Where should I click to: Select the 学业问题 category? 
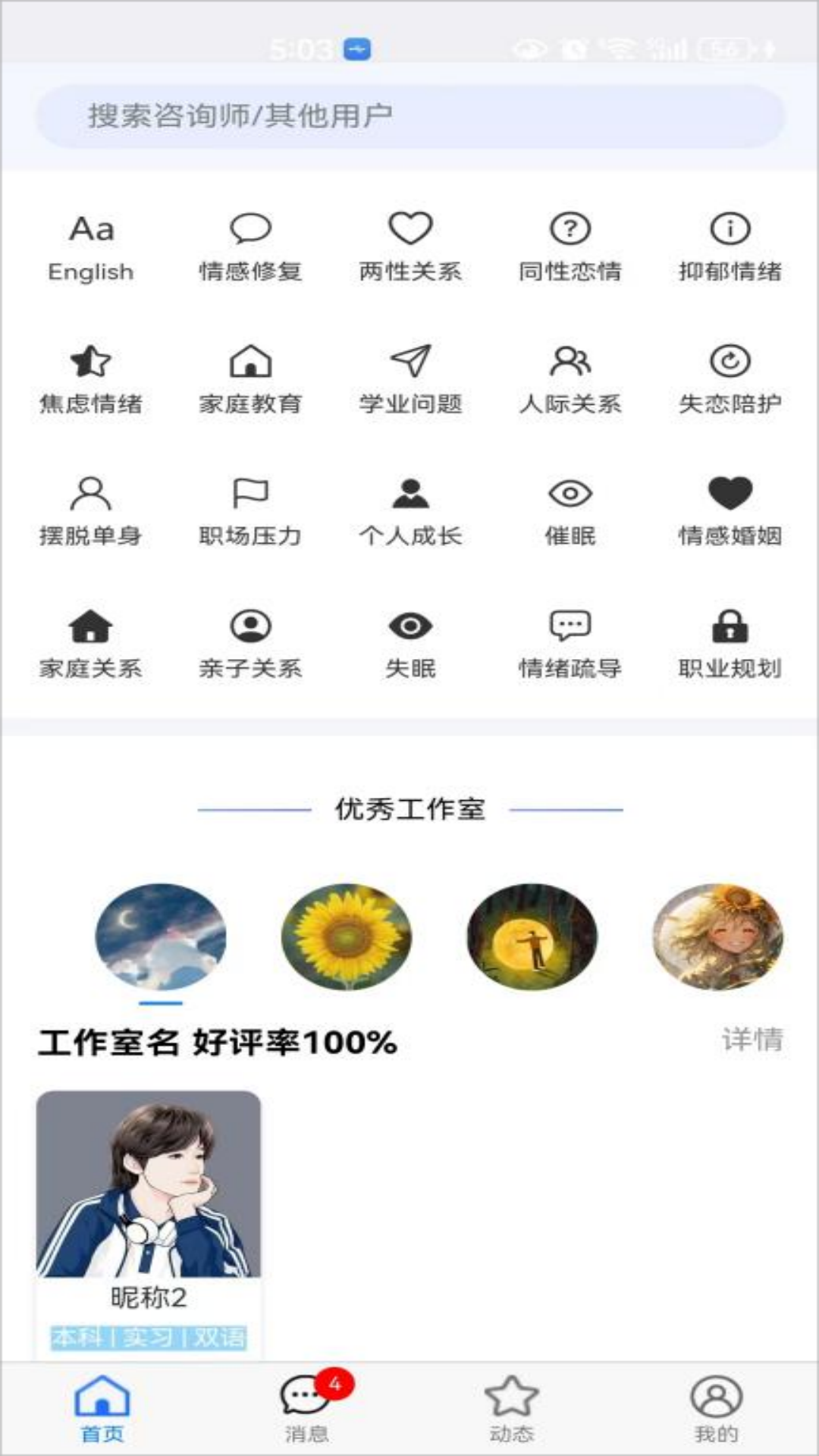(x=410, y=380)
